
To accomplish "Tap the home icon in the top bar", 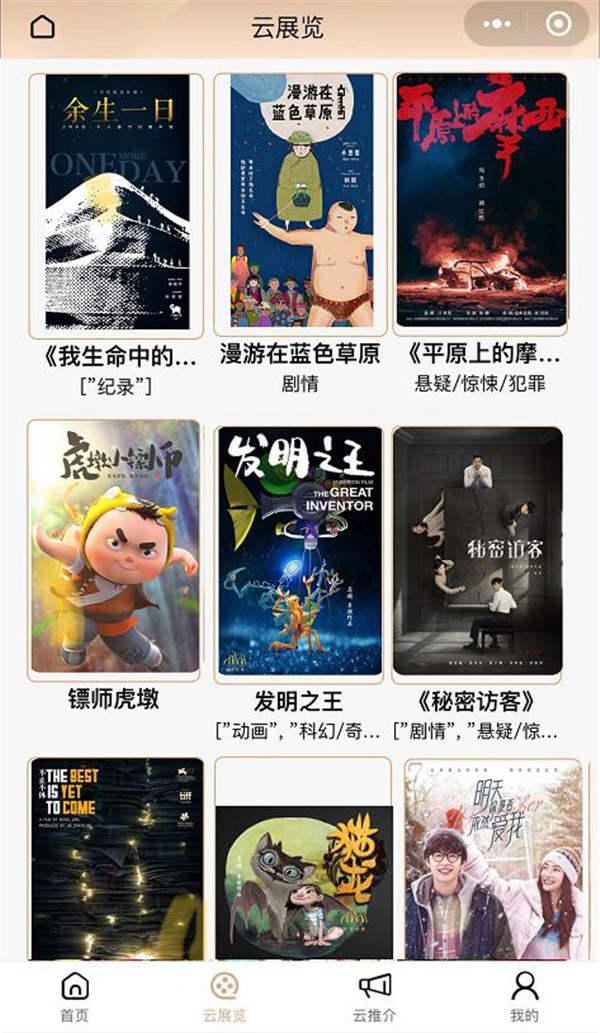I will [42, 27].
